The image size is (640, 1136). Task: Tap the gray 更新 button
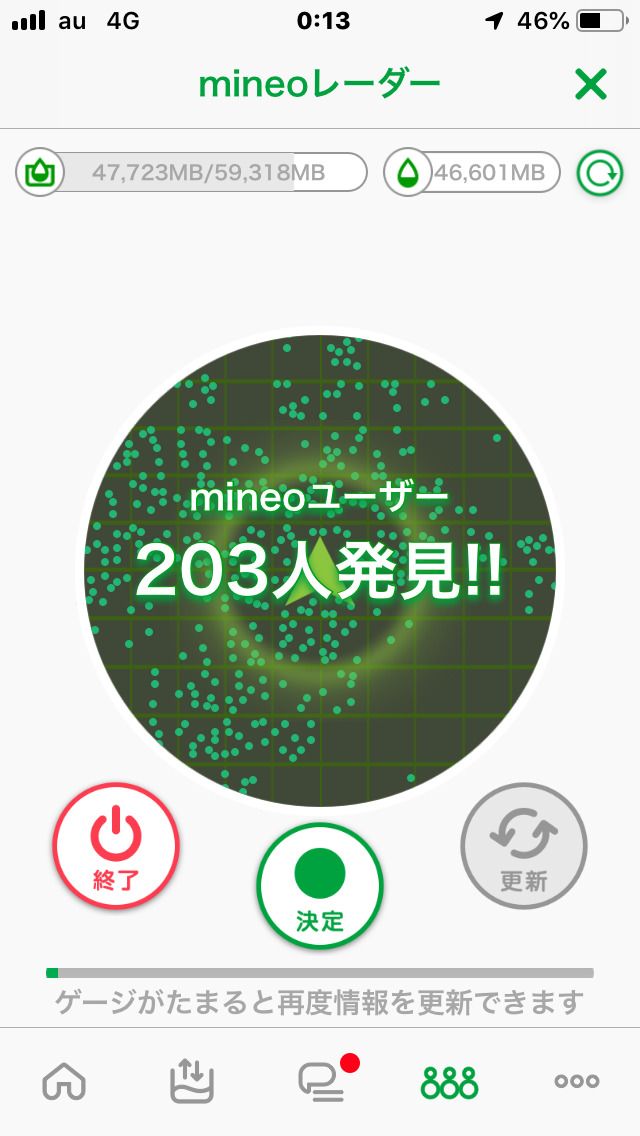524,845
